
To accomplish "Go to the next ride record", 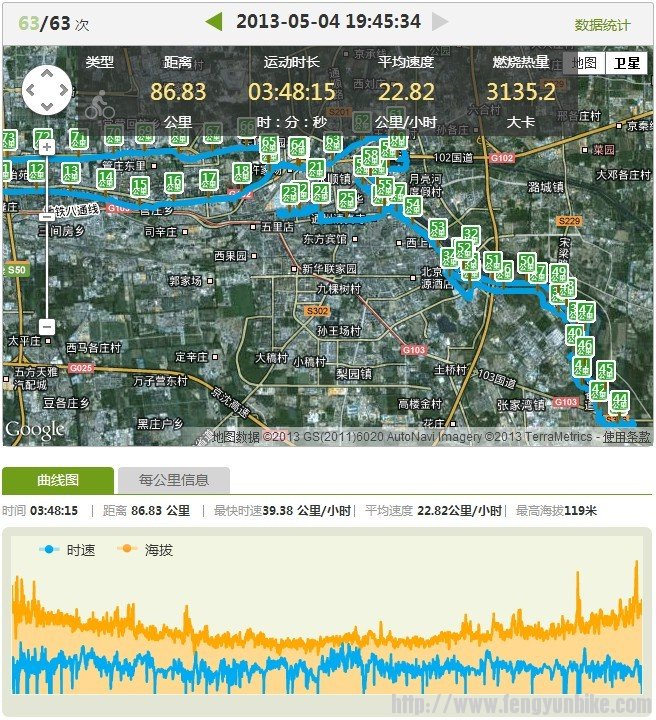I will [x=440, y=22].
